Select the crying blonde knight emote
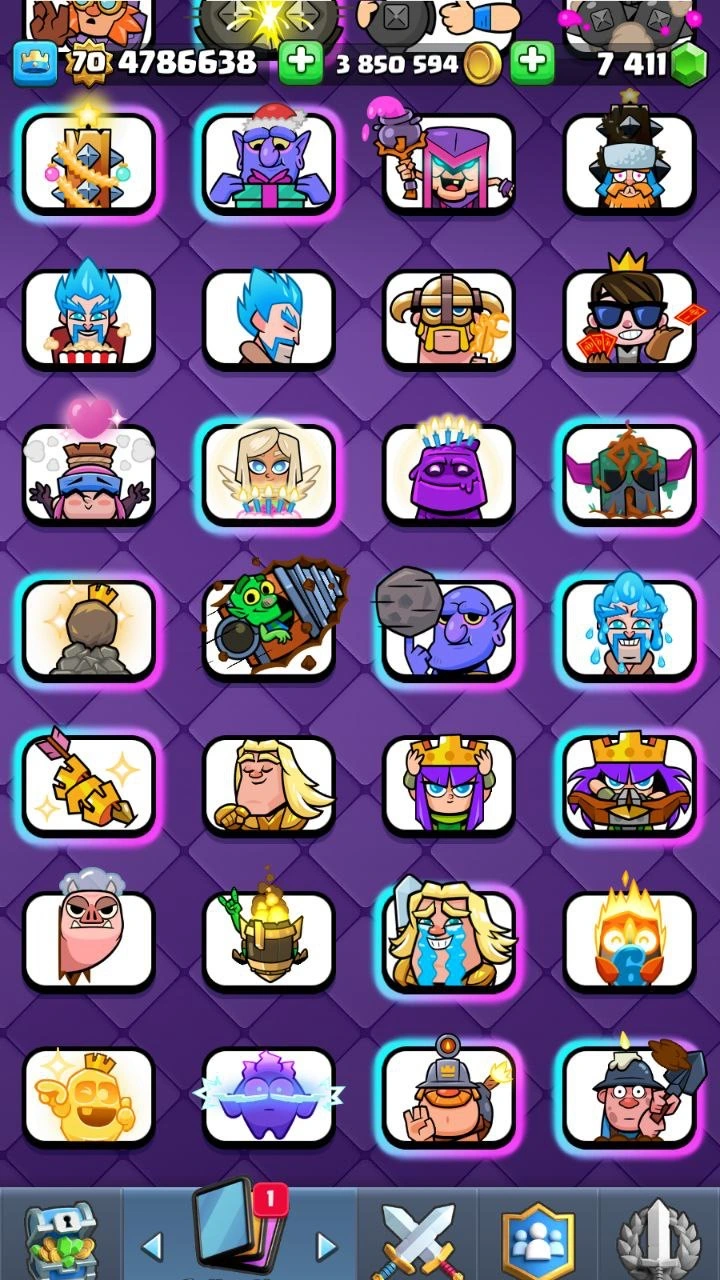This screenshot has width=720, height=1280. [448, 940]
